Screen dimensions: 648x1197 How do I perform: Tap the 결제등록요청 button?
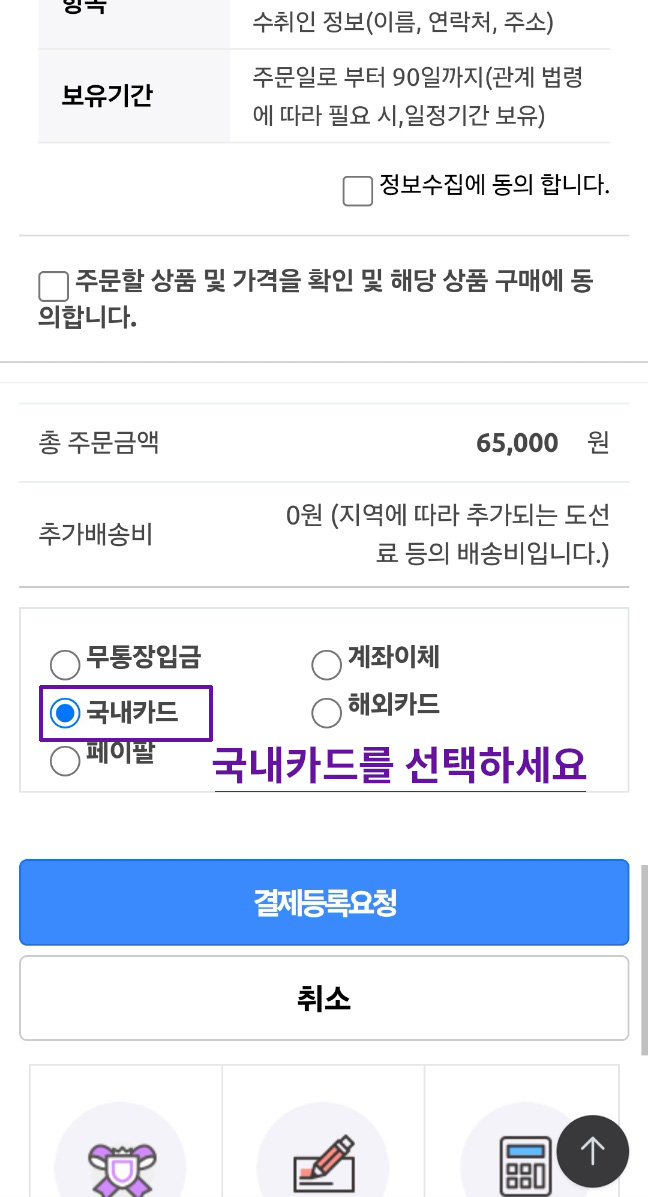pos(324,902)
